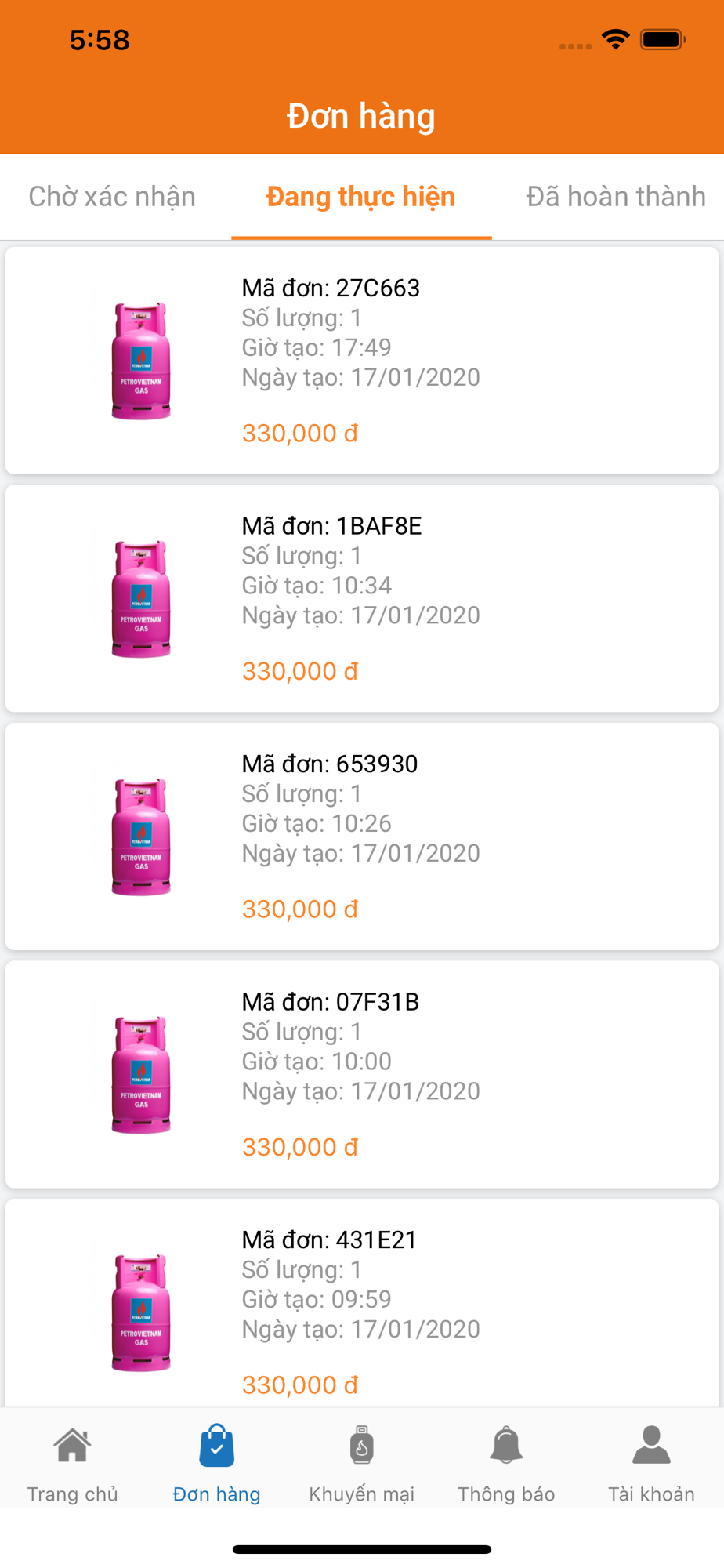This screenshot has width=724, height=1568.
Task: Open order 27C663 details
Action: [361, 361]
